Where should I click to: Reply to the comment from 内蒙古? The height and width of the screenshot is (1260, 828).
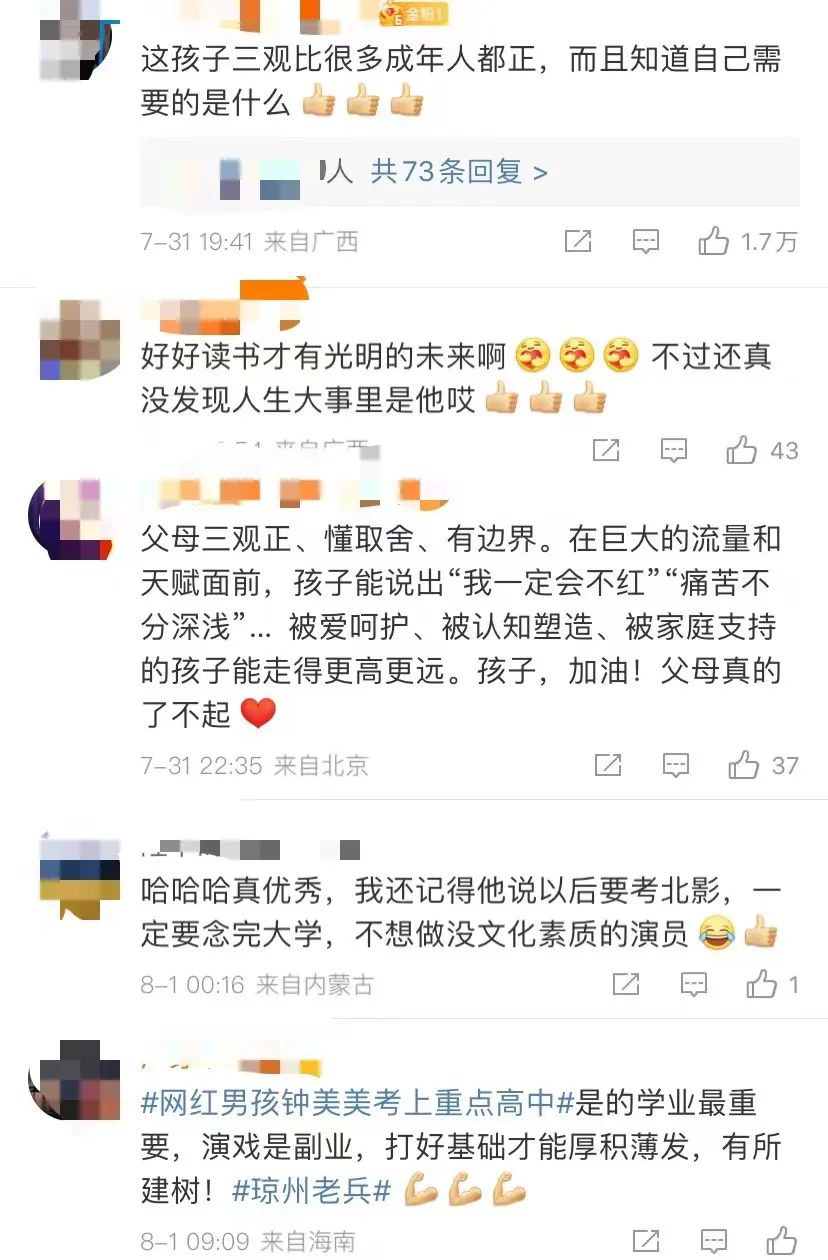(x=694, y=985)
